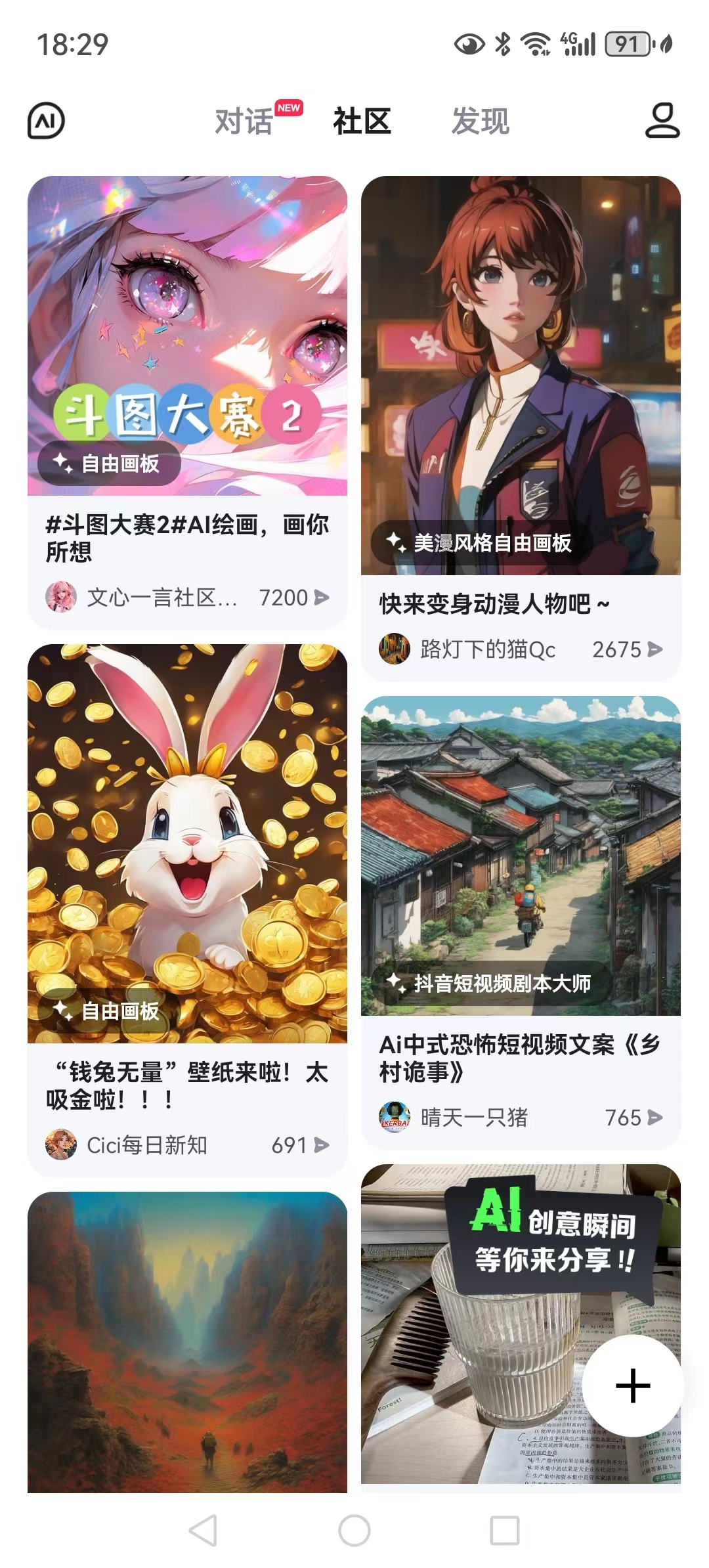Tap 自由画板 tag on rabbit post

click(x=109, y=1011)
